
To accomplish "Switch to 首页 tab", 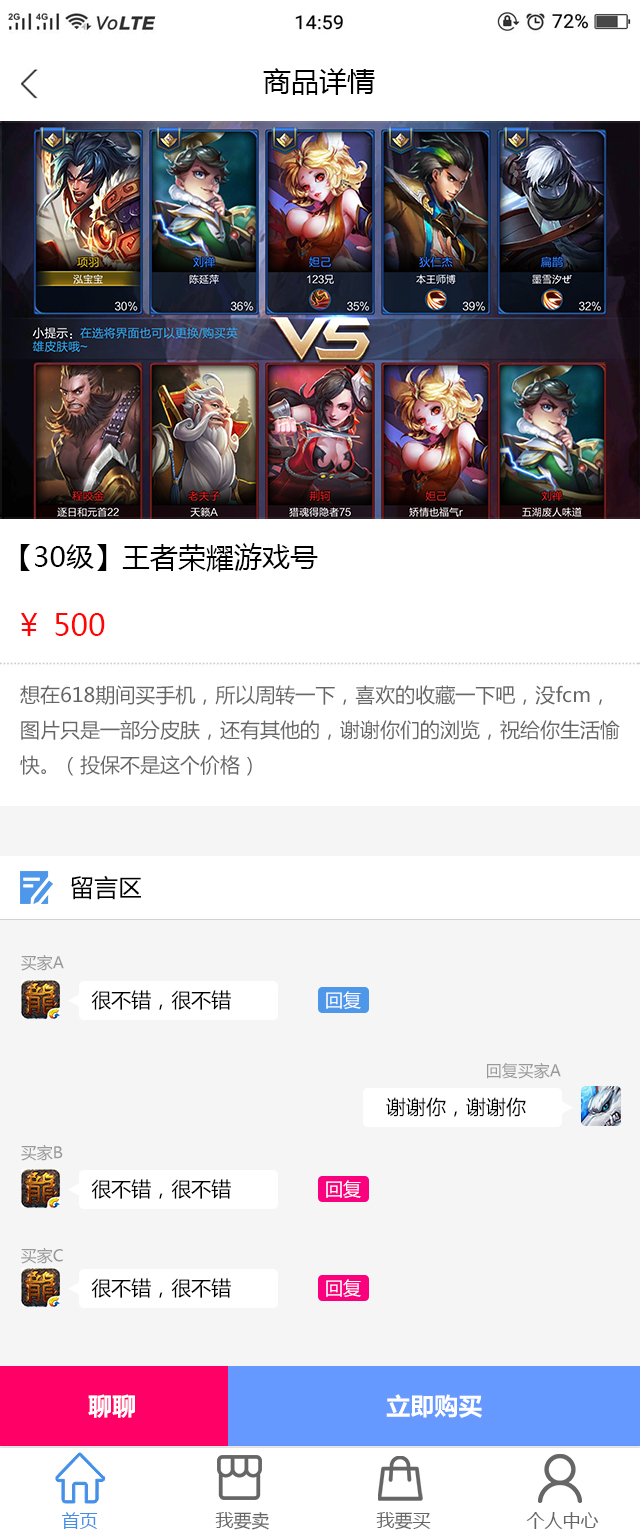I will (x=80, y=1492).
